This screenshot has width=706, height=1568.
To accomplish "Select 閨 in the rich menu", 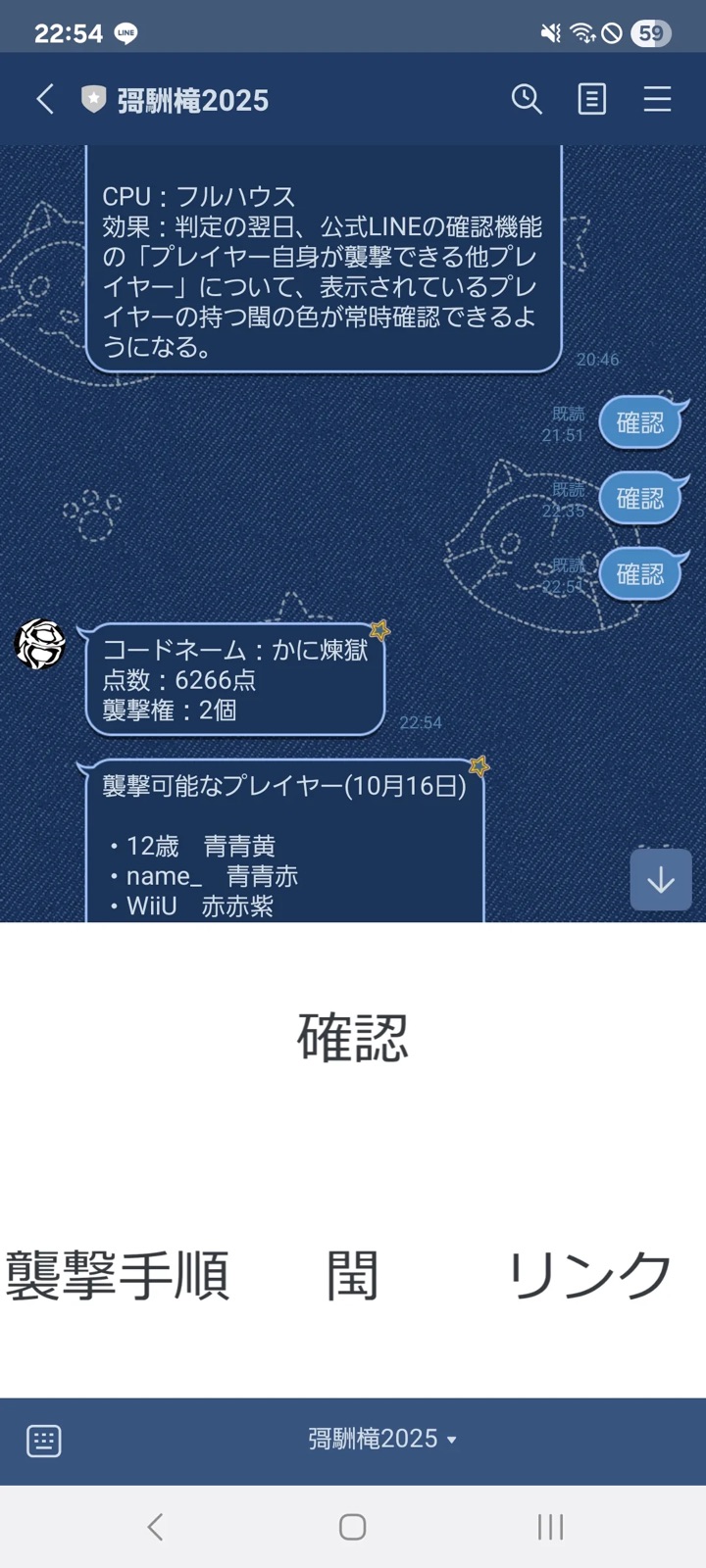I will 353,1275.
